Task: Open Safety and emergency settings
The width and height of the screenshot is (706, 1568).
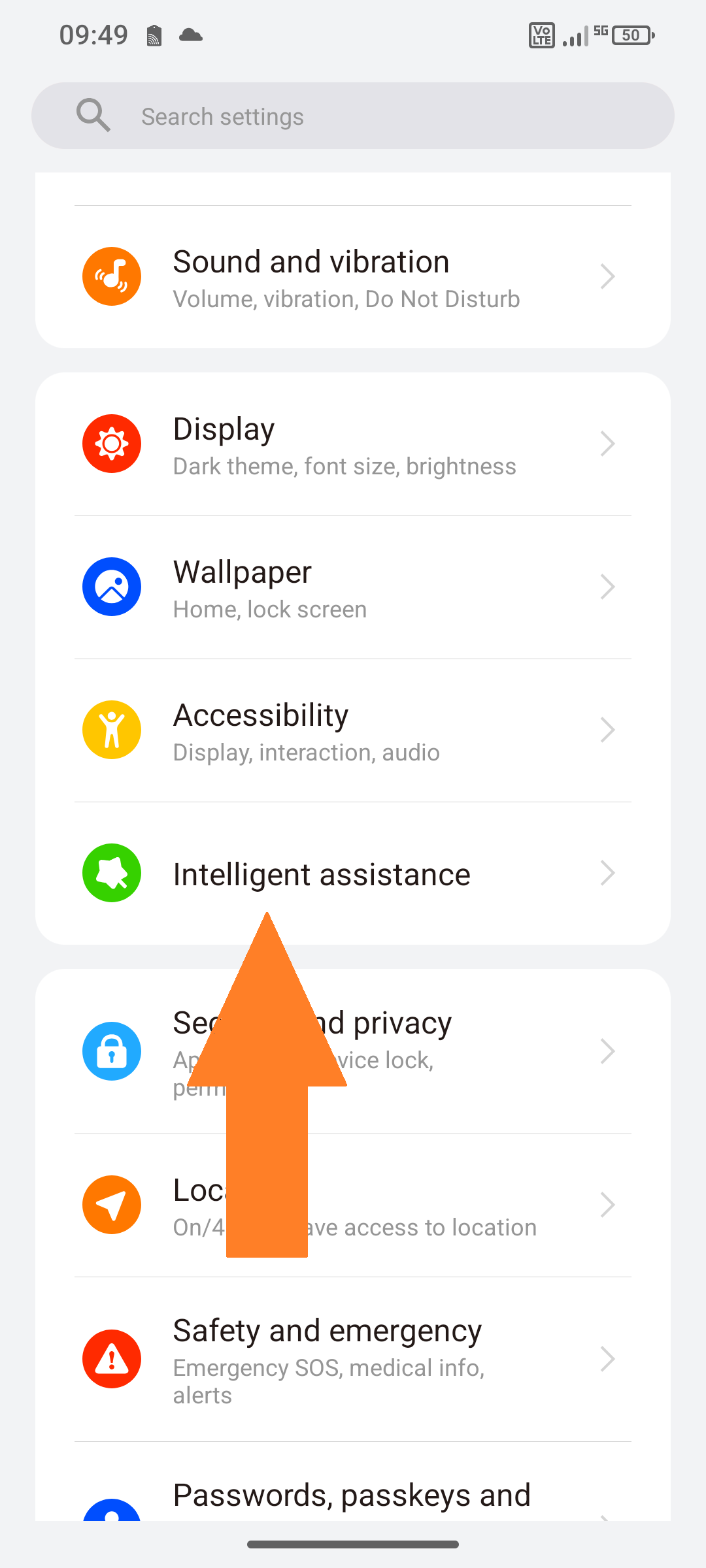Action: [x=353, y=1359]
